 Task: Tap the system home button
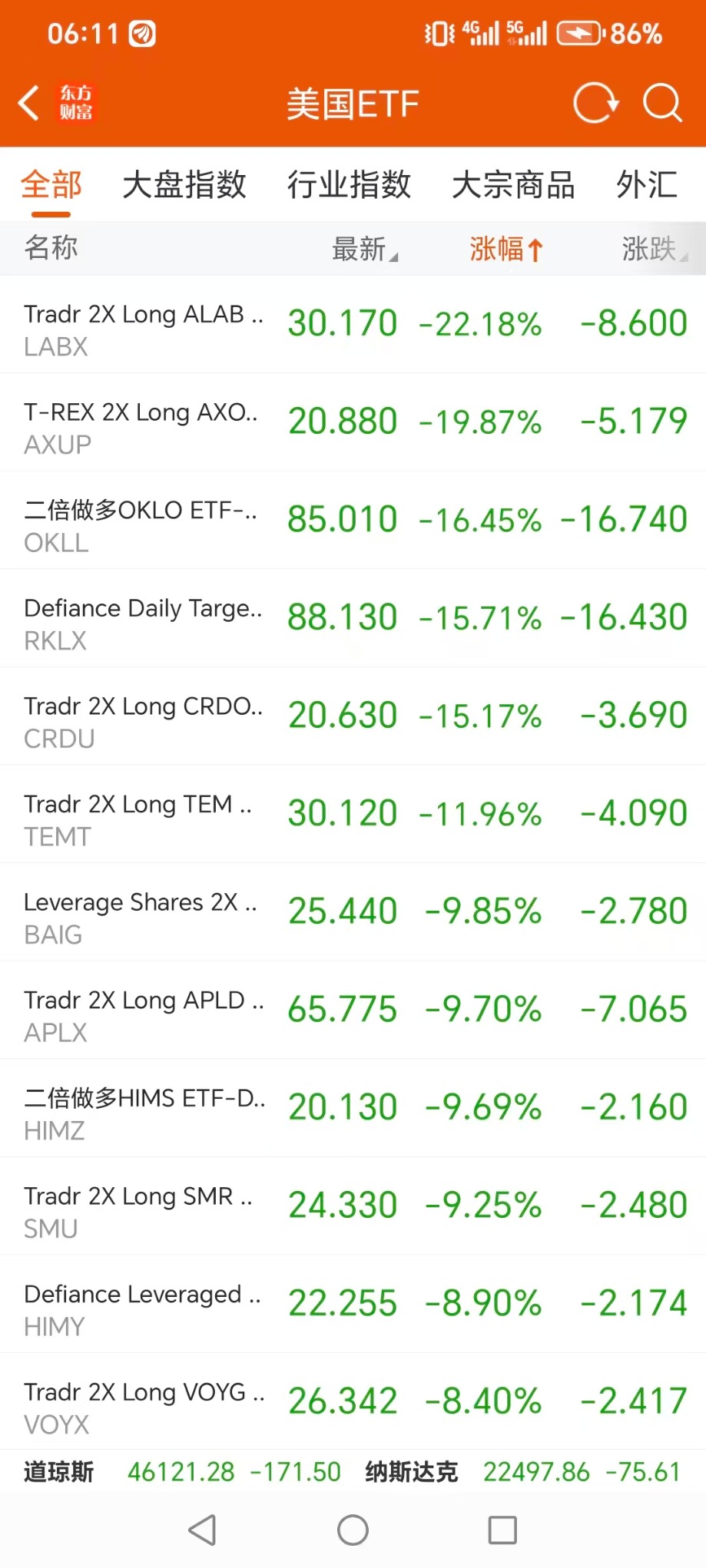coord(353,1530)
